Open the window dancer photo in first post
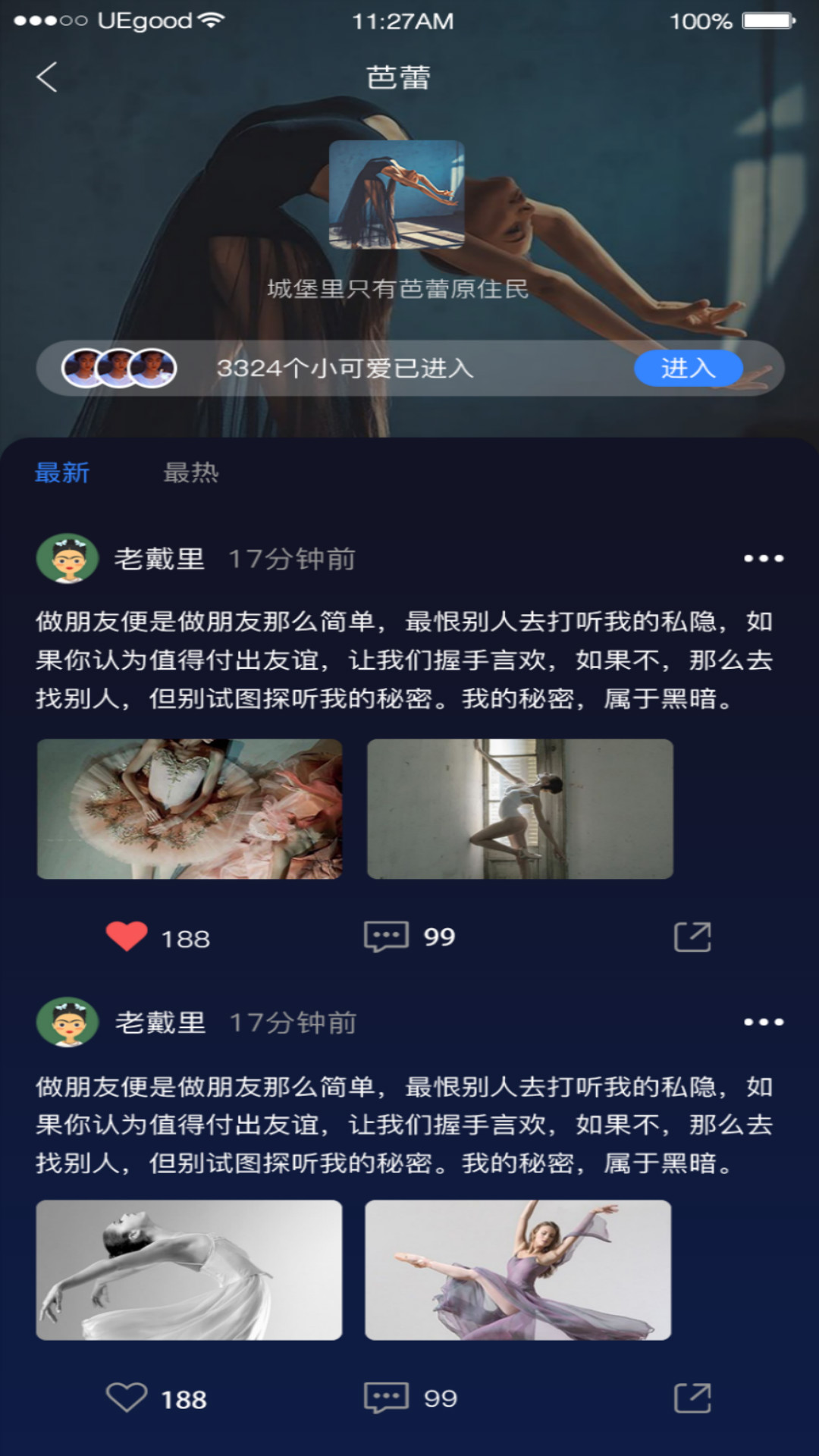The width and height of the screenshot is (819, 1456). [x=520, y=809]
